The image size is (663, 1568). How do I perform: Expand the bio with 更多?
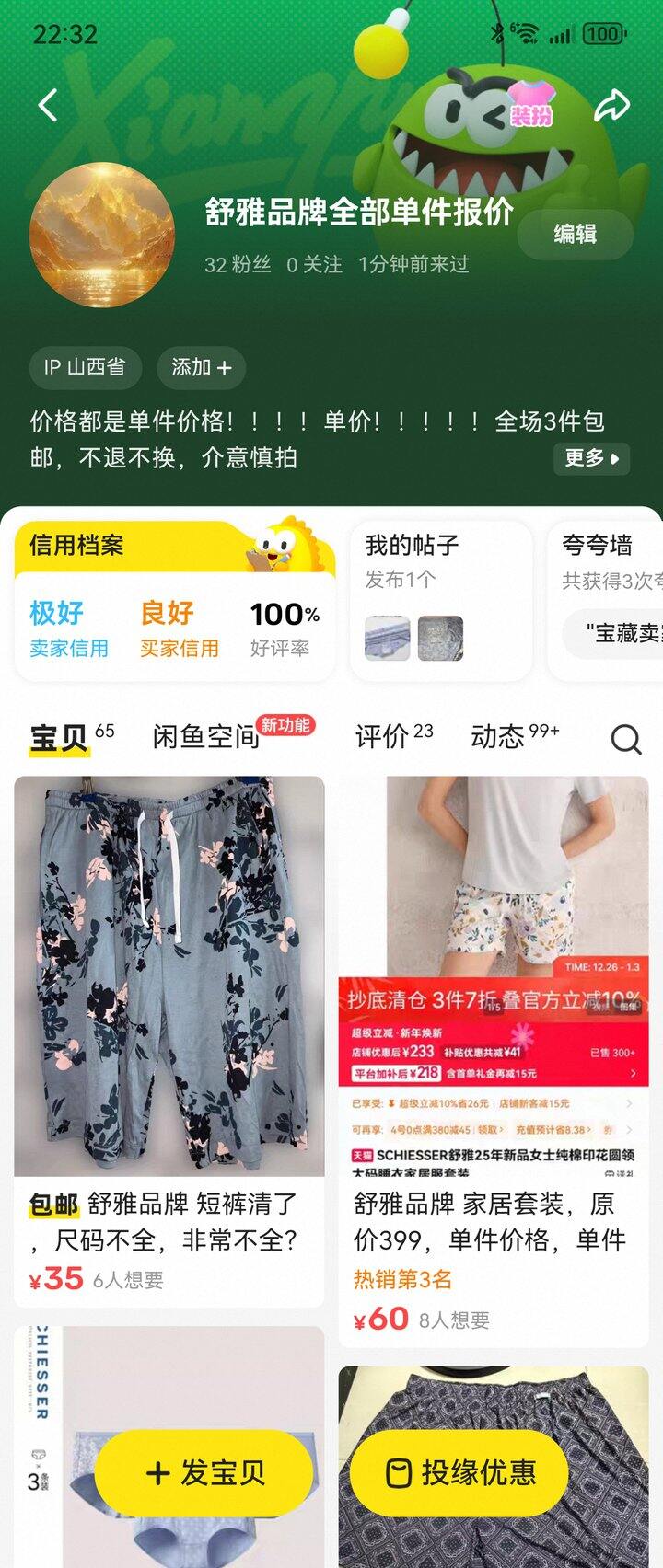(591, 457)
